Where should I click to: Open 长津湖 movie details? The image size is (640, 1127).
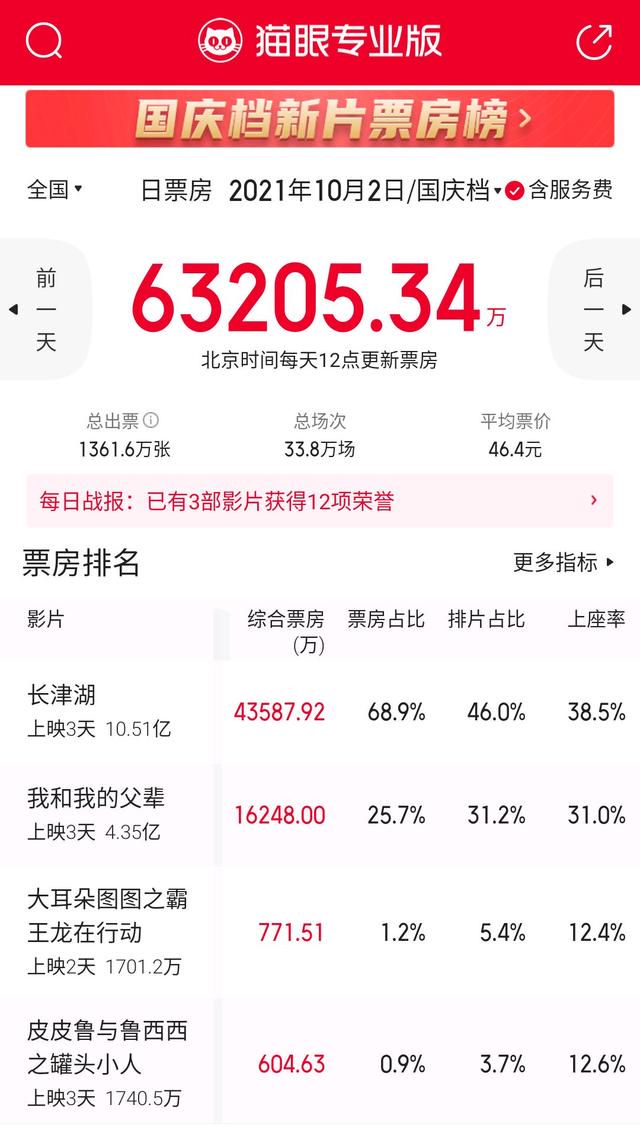point(320,712)
